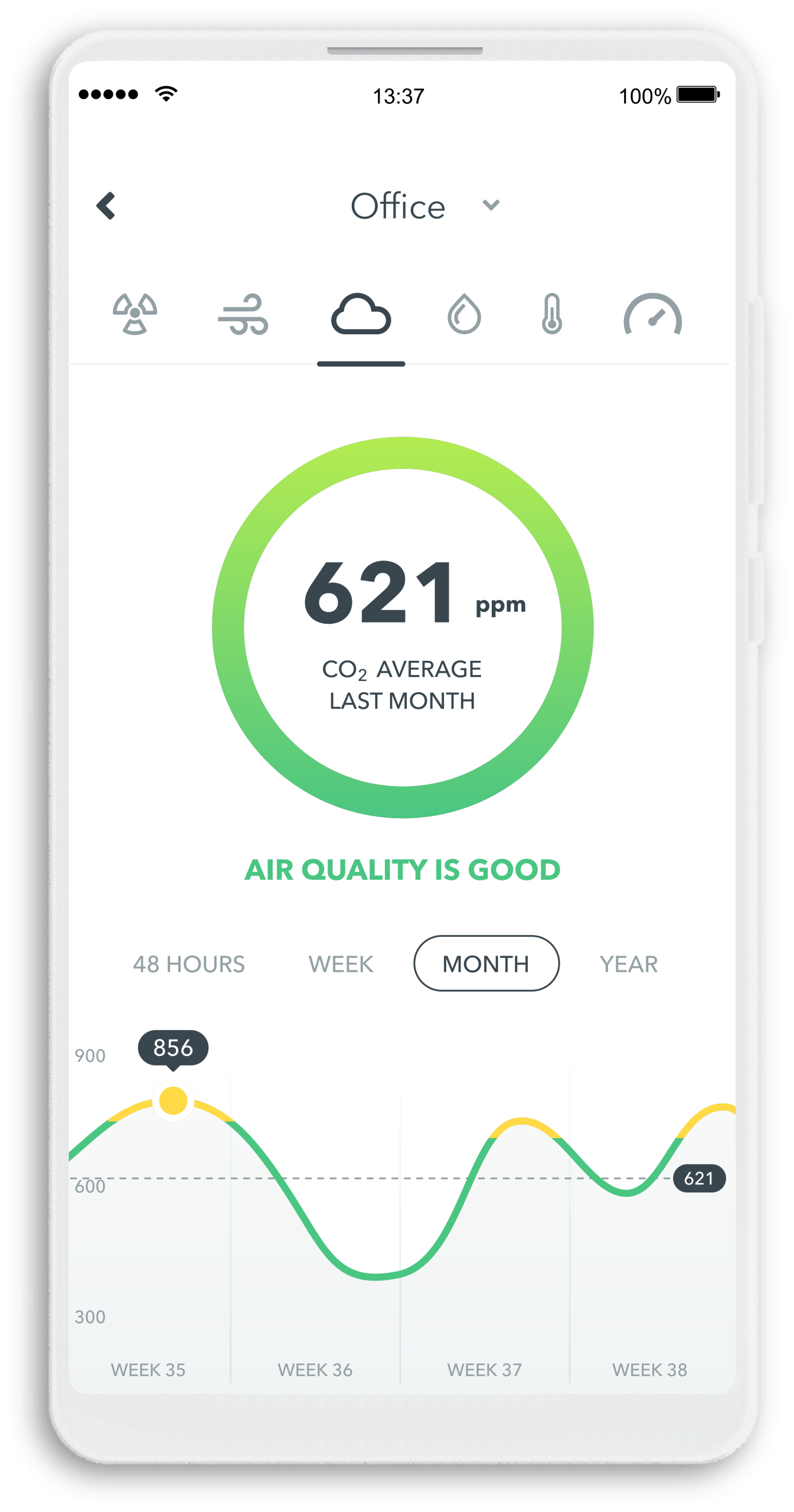Open the wind airflow sensor tab

243,314
